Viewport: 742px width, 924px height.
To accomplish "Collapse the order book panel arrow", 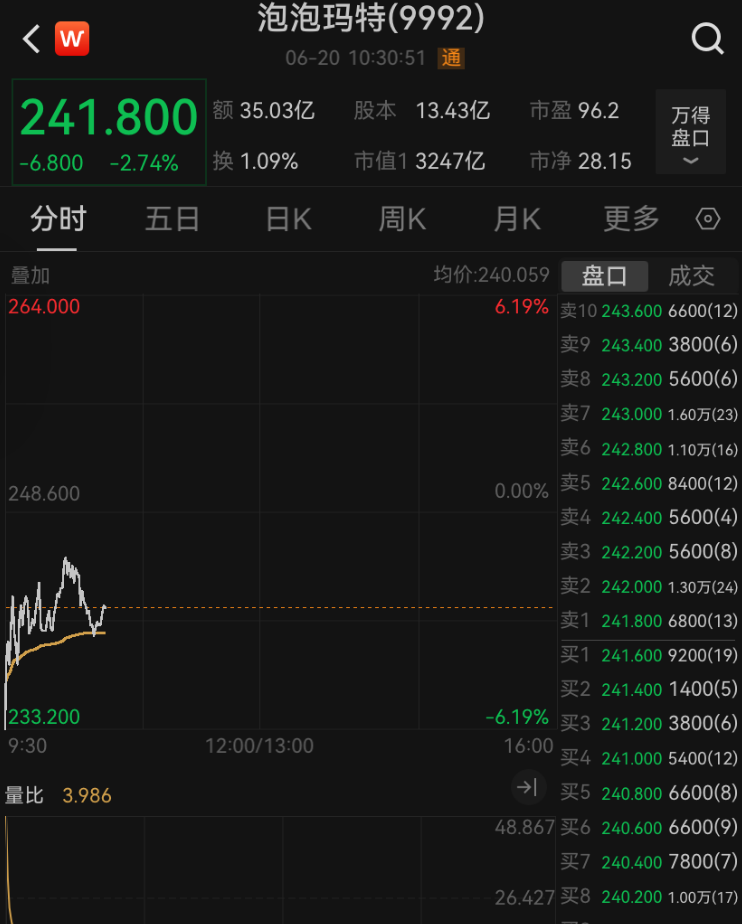I will (x=527, y=788).
